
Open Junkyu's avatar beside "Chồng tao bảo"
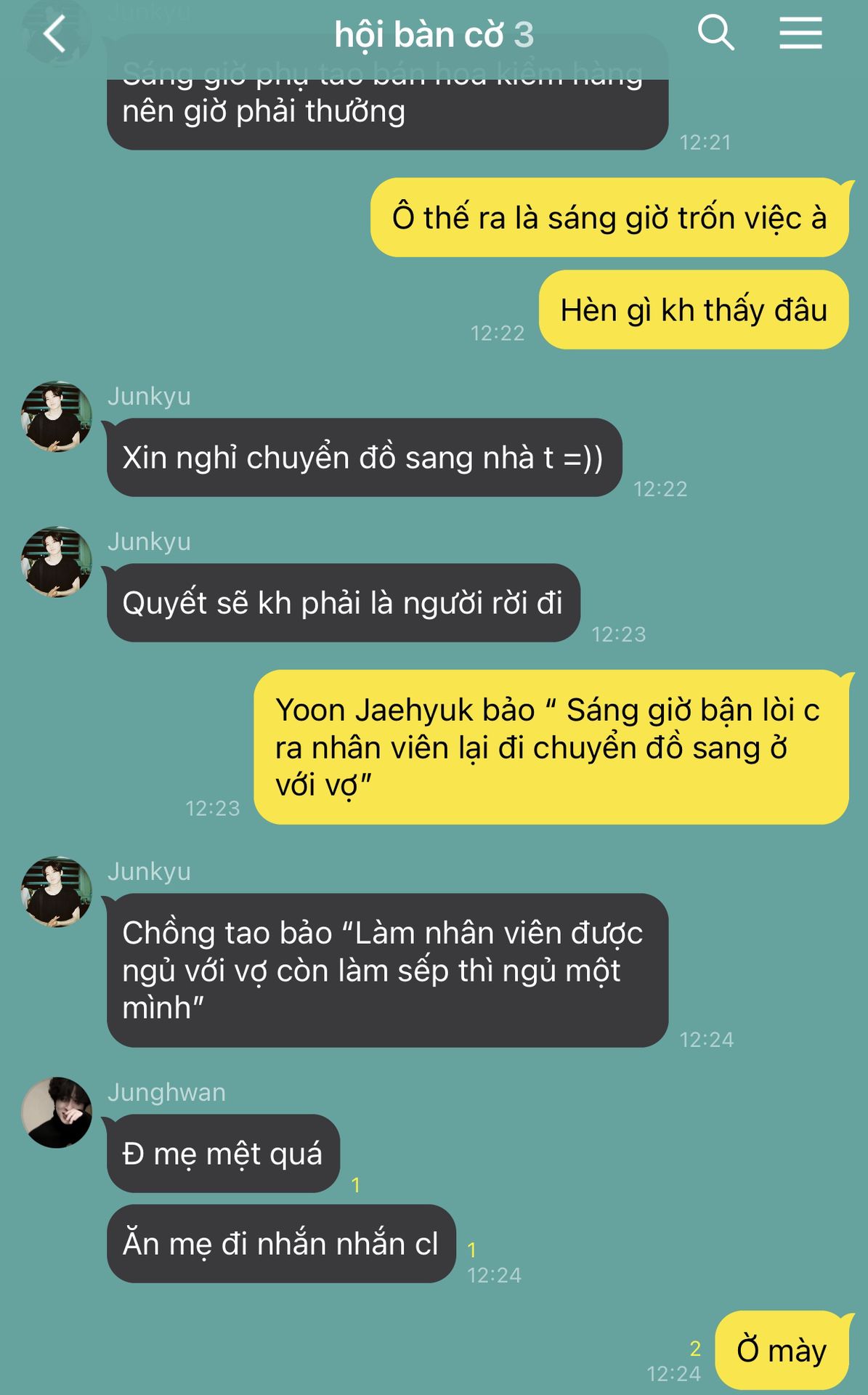click(57, 891)
